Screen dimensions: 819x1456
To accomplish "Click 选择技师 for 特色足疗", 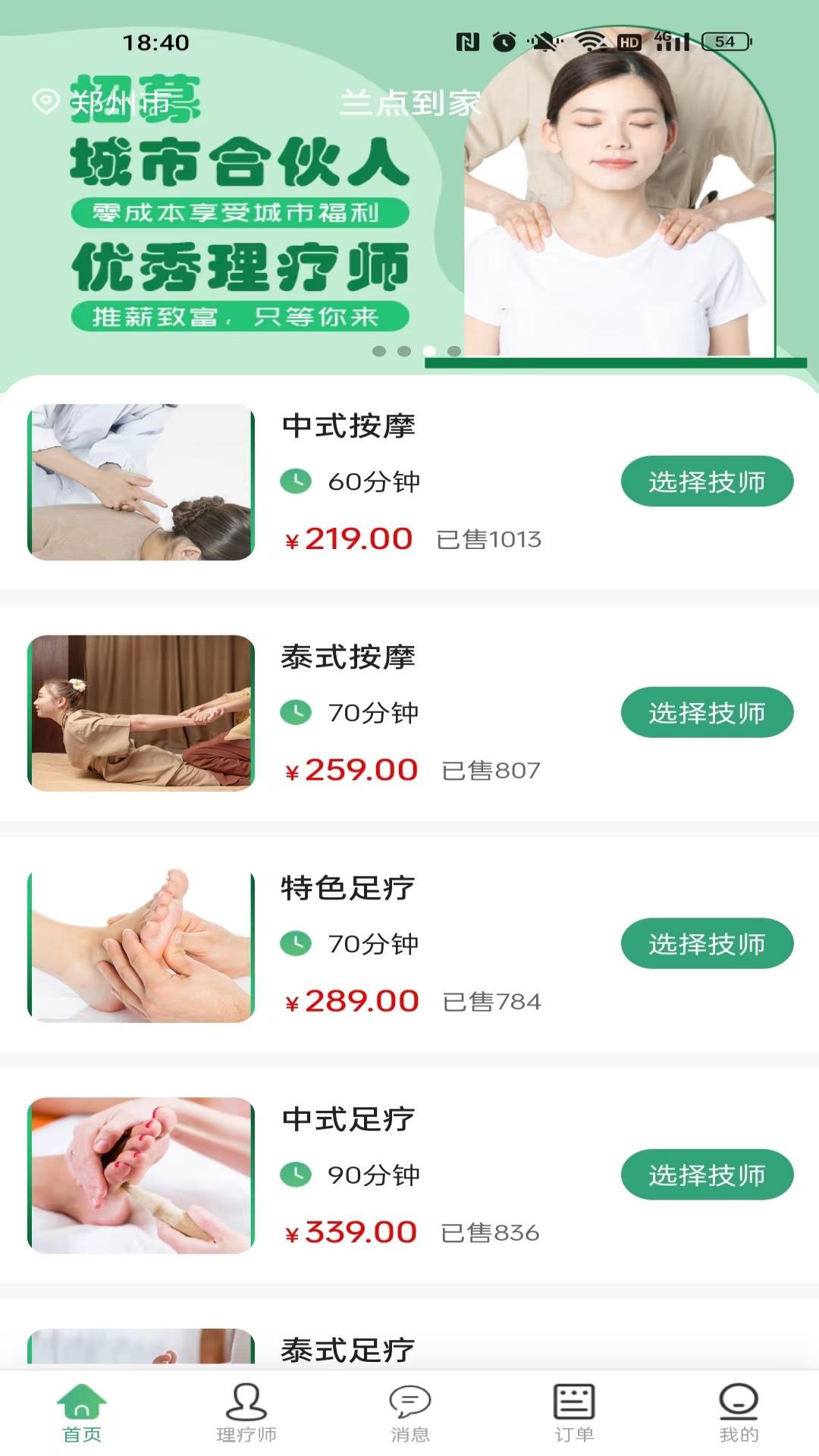I will [707, 943].
